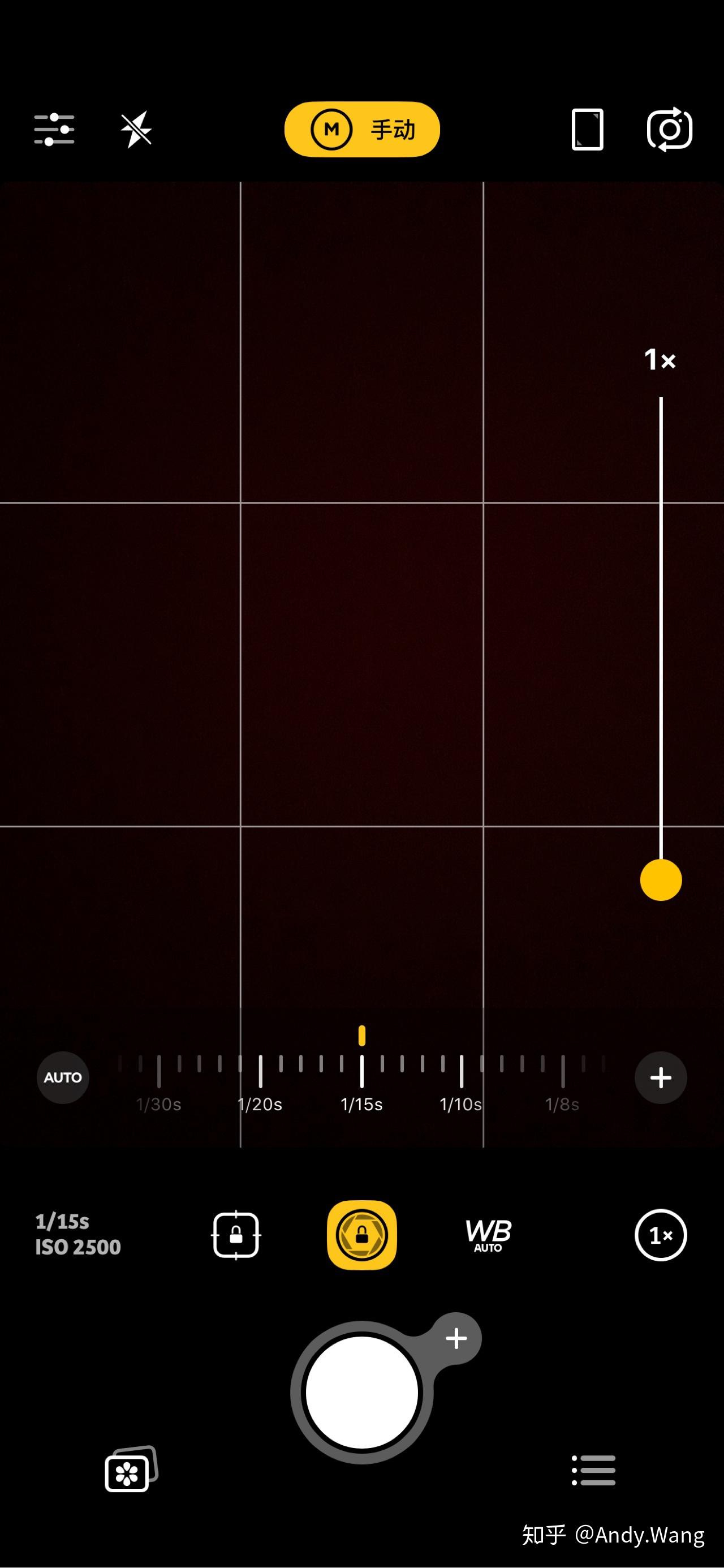Open the adjustment sliders settings icon
The height and width of the screenshot is (1568, 724).
(54, 129)
